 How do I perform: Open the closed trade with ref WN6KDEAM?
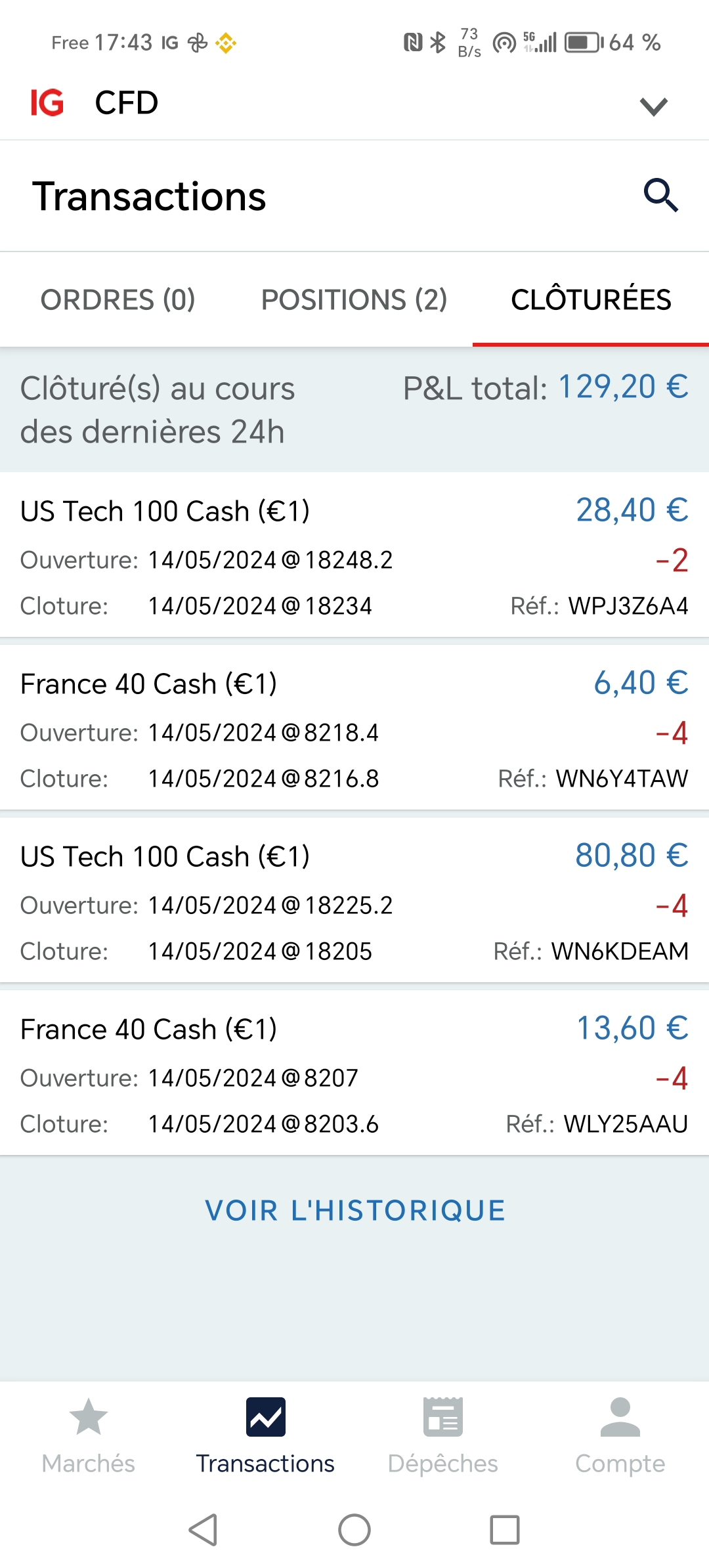(354, 902)
